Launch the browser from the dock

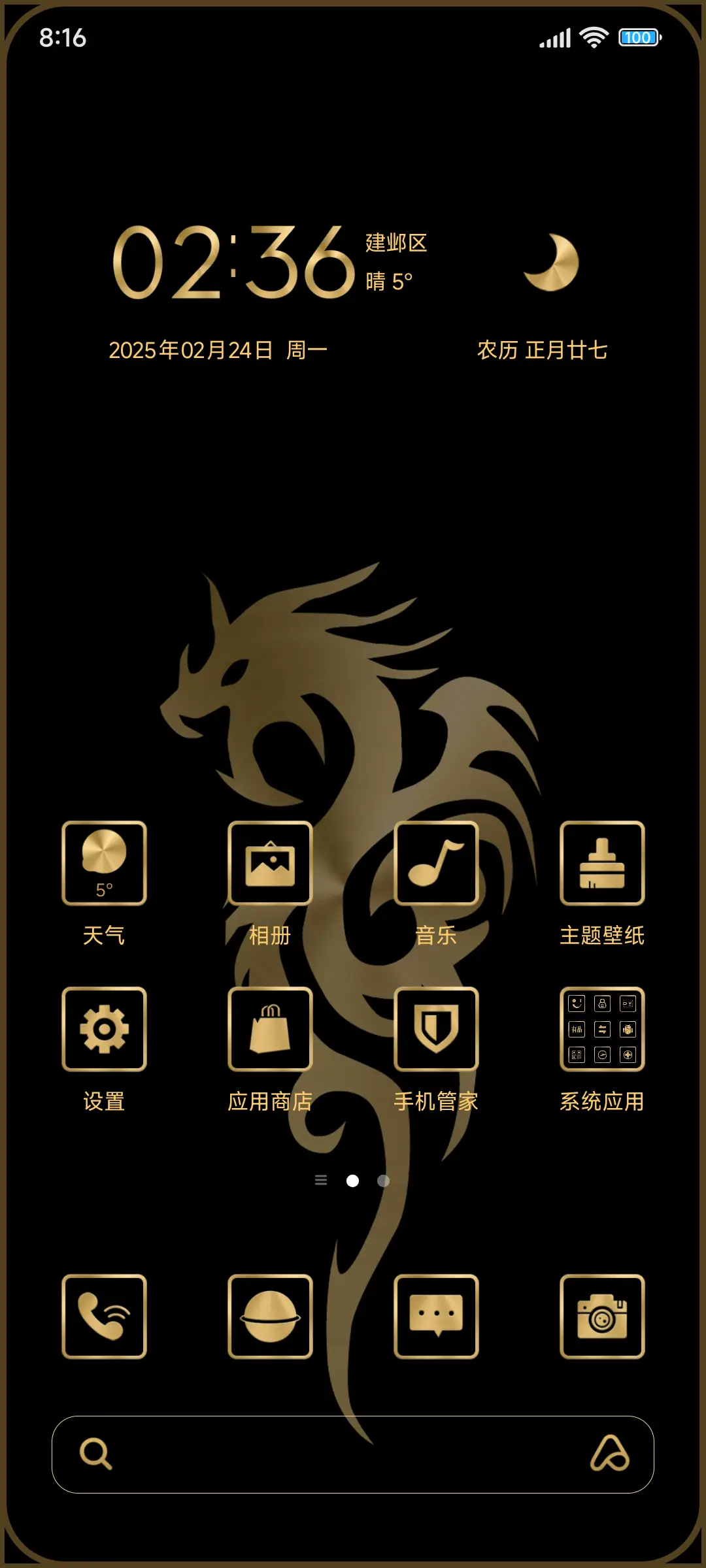tap(270, 1318)
